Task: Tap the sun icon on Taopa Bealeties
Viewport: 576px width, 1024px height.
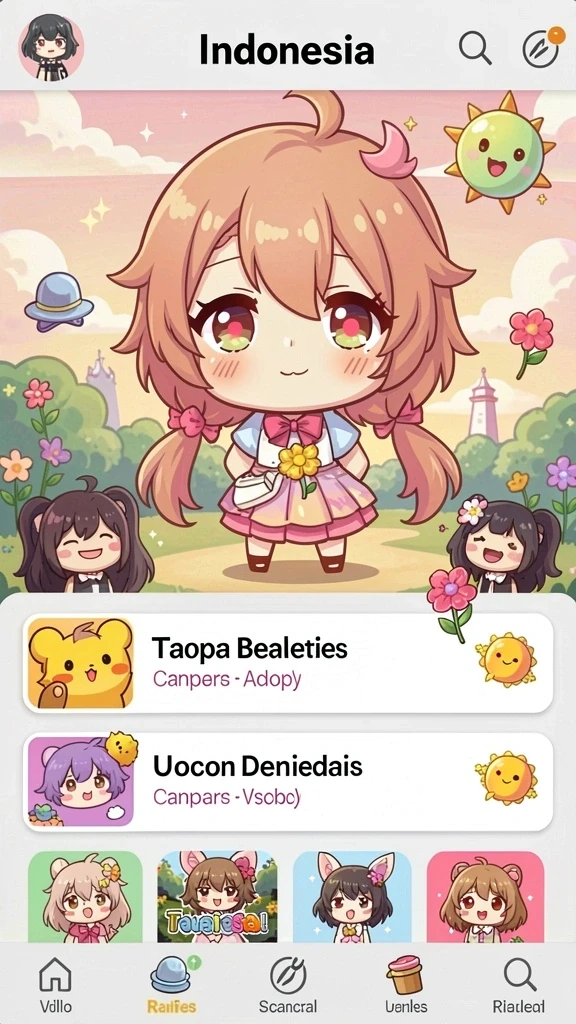Action: click(506, 660)
